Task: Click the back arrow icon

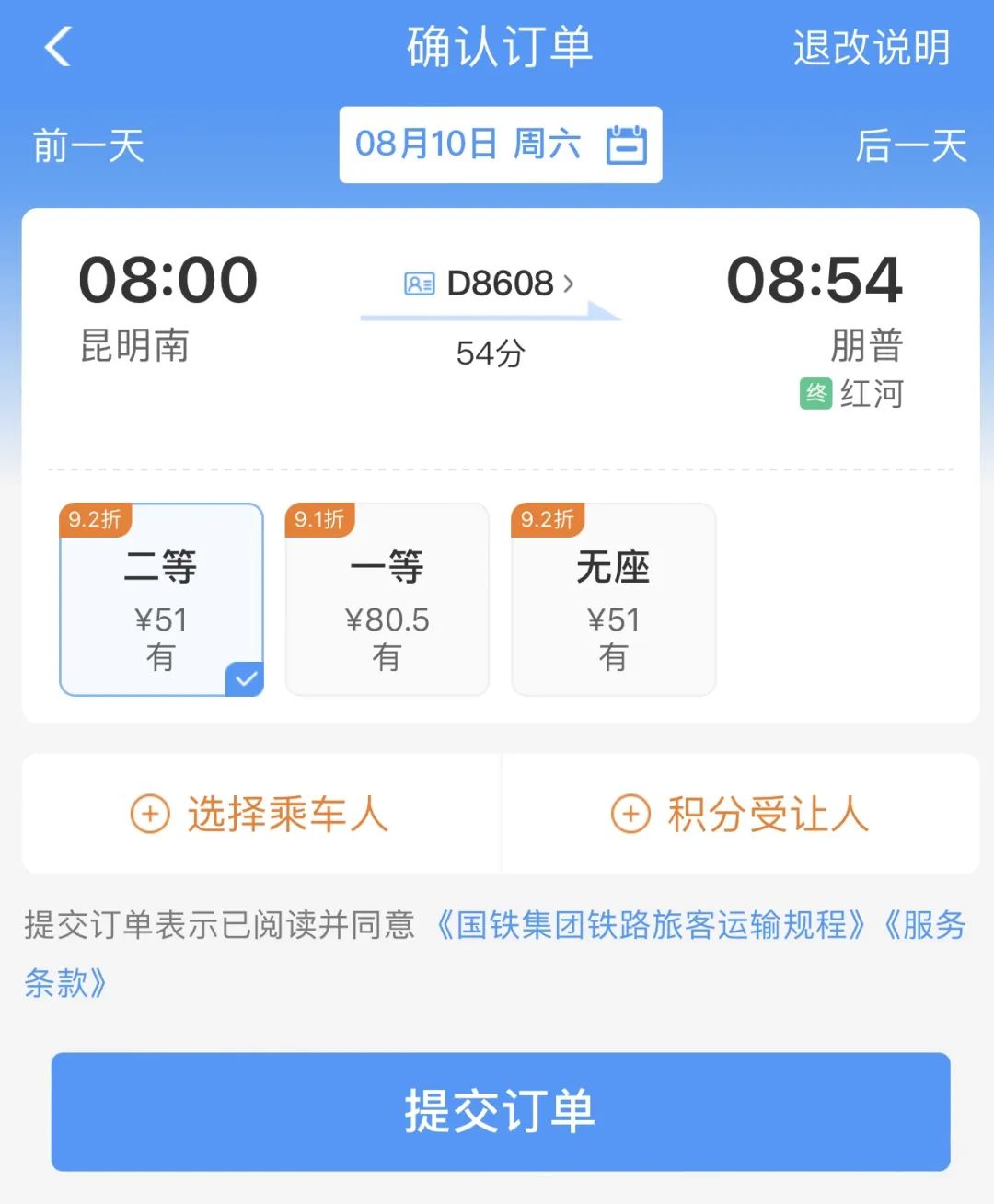Action: pos(58,48)
